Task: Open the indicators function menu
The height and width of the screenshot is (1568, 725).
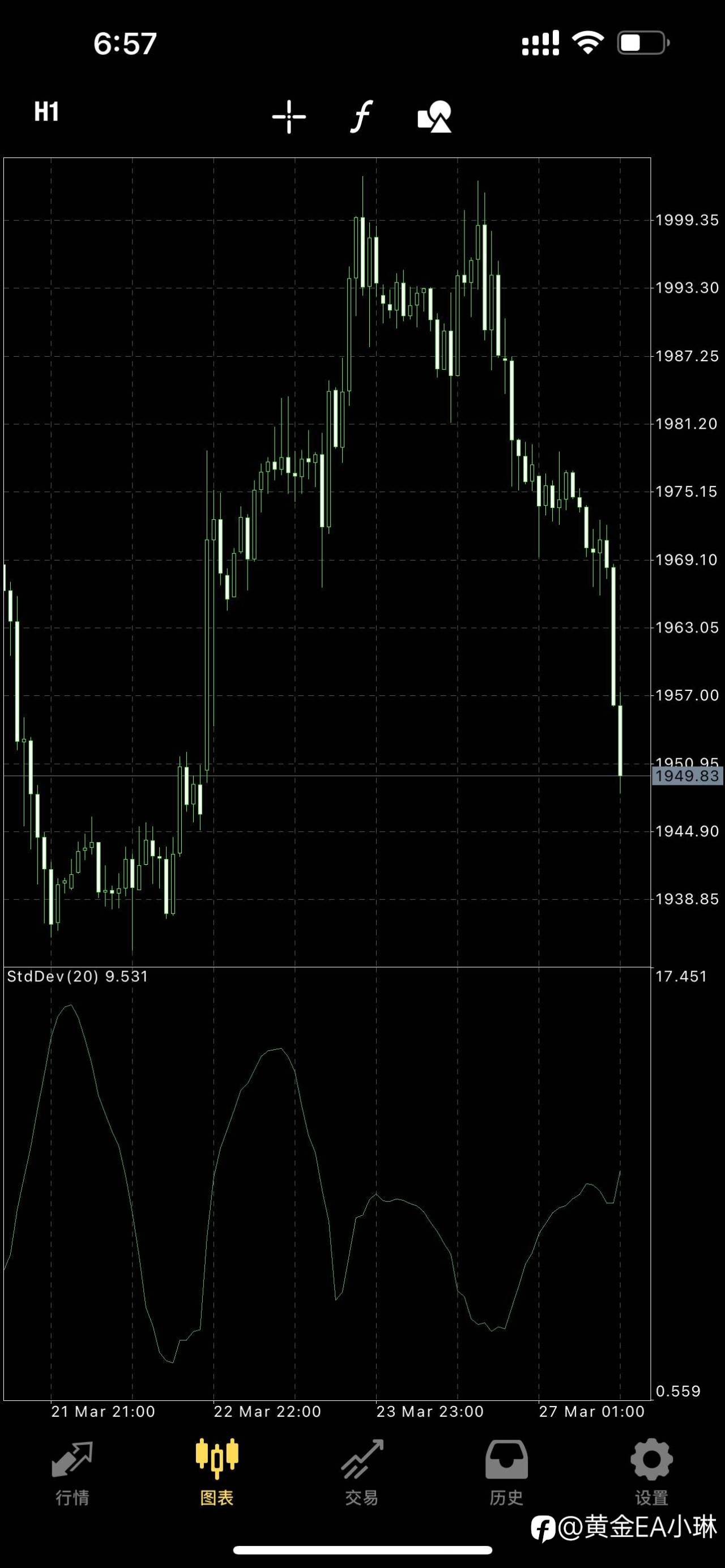Action: click(x=361, y=116)
